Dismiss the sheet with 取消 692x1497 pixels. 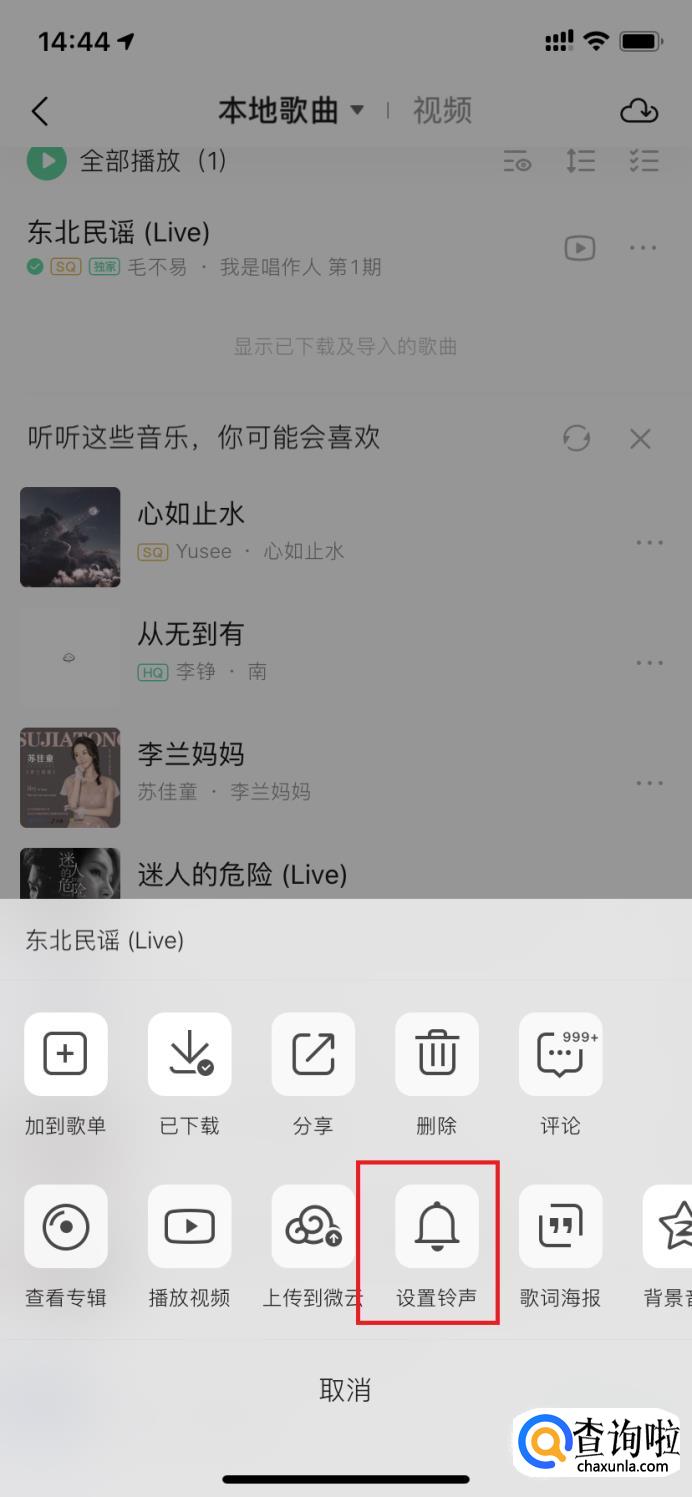[345, 1389]
